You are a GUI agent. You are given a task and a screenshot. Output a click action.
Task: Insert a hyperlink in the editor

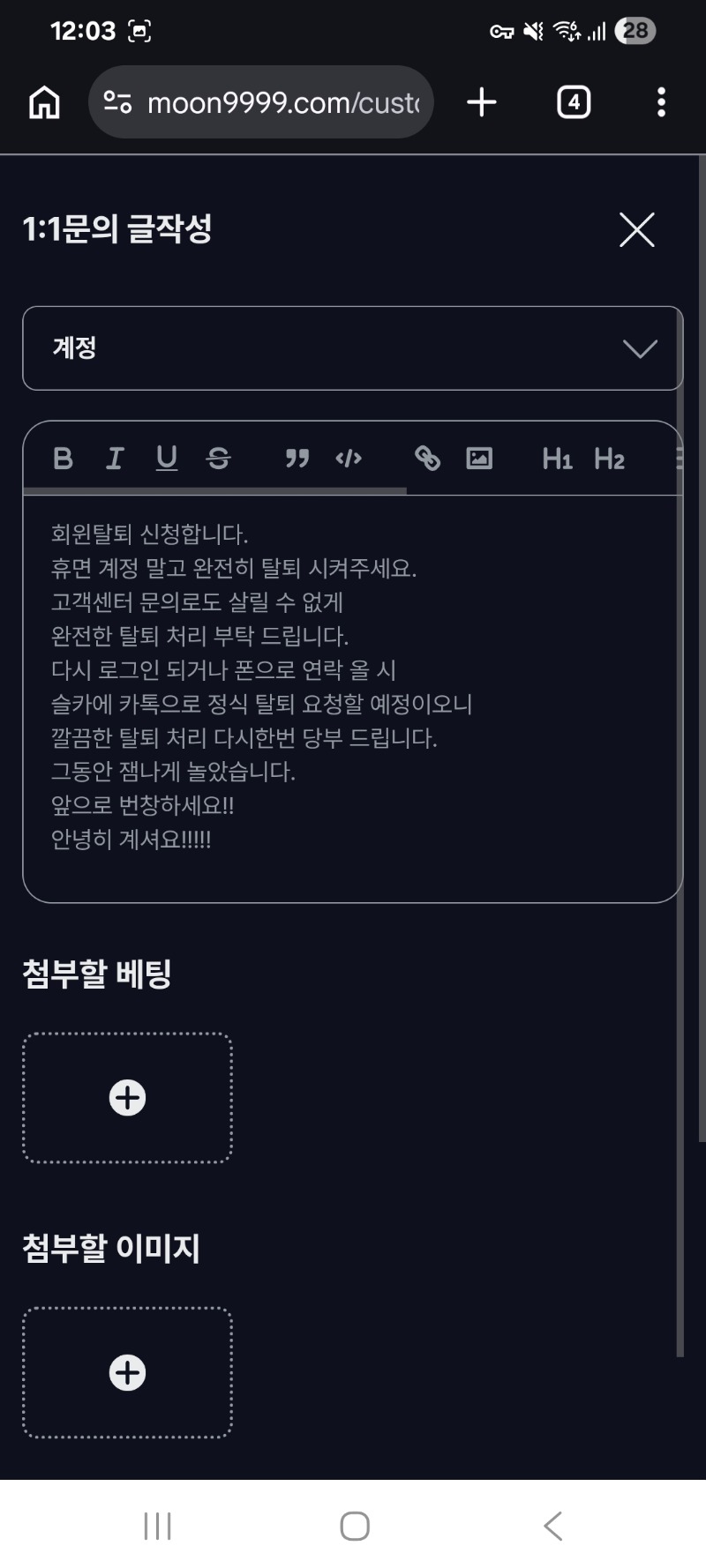[427, 459]
